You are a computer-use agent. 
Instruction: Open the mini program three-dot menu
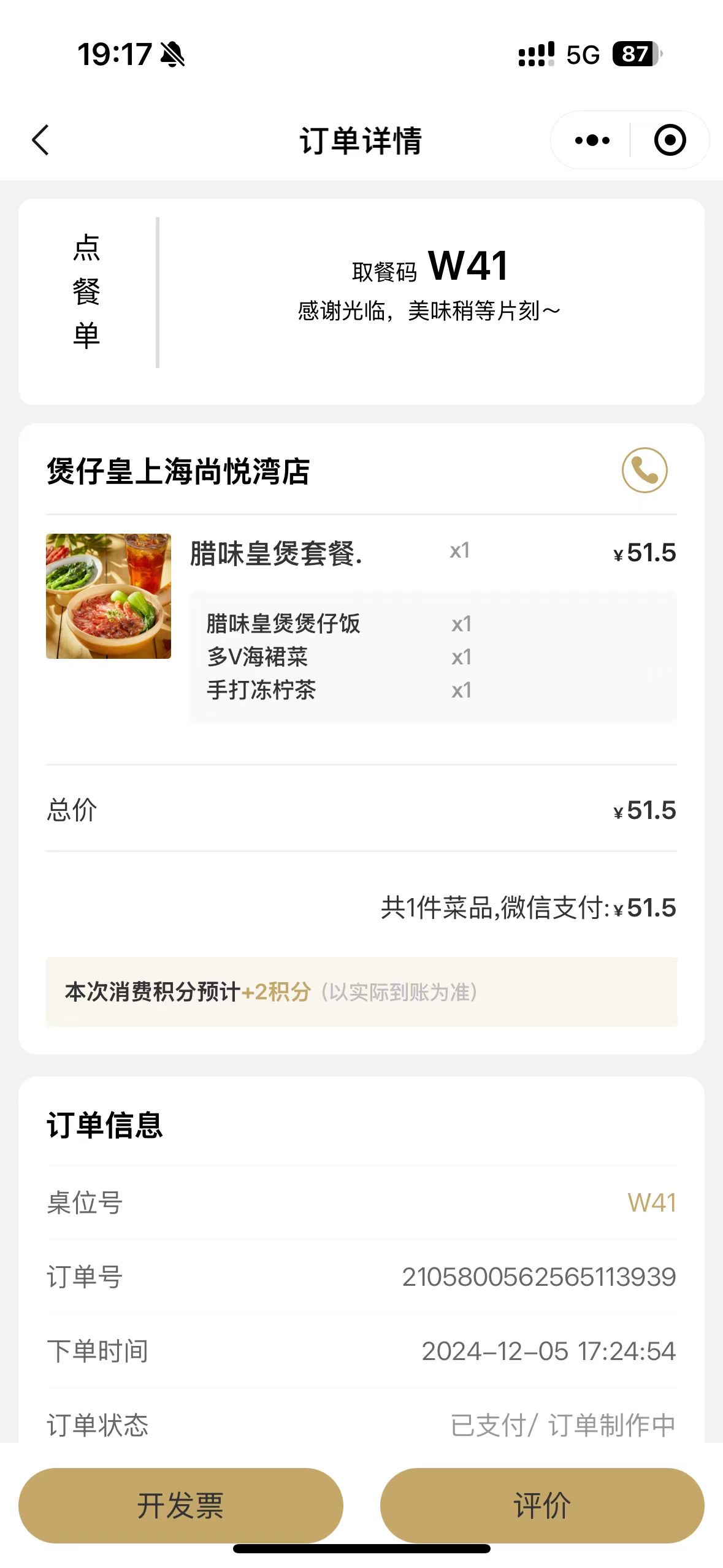[592, 140]
